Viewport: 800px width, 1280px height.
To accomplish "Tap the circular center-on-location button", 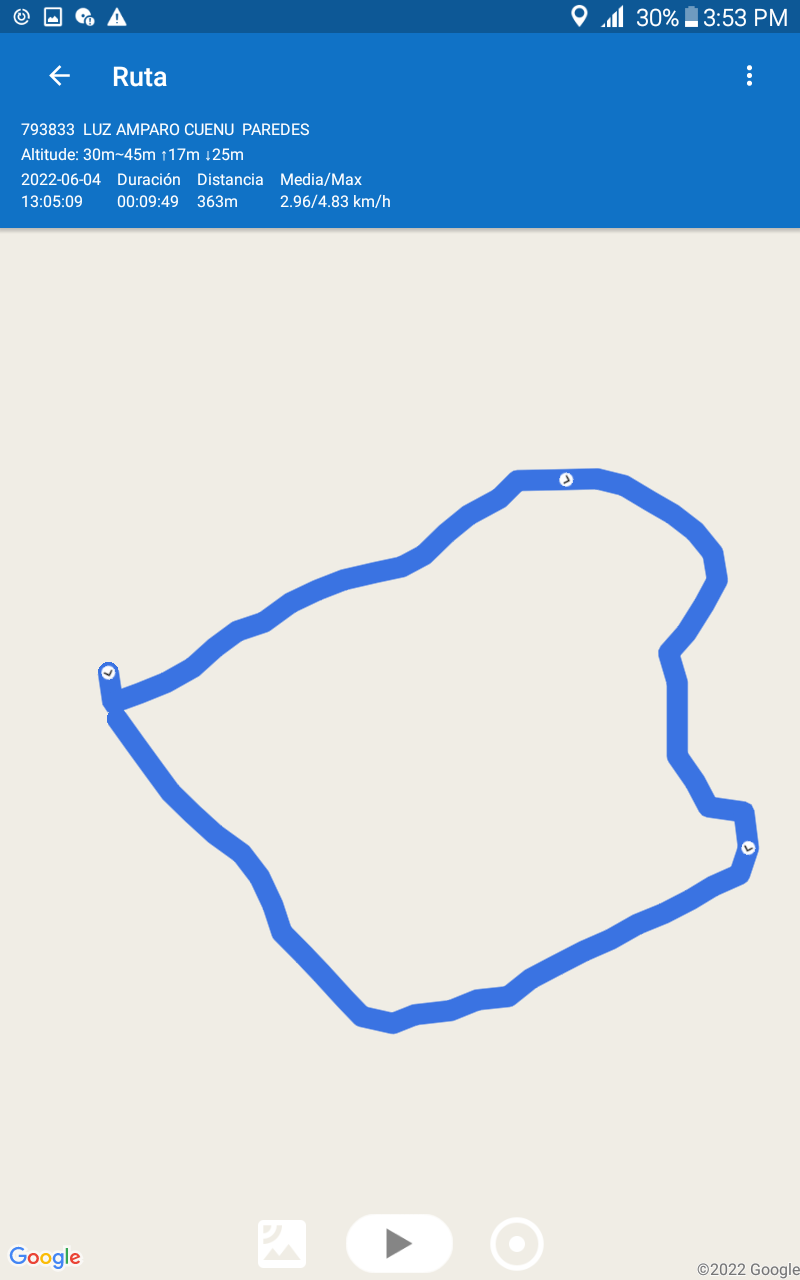I will click(517, 1244).
